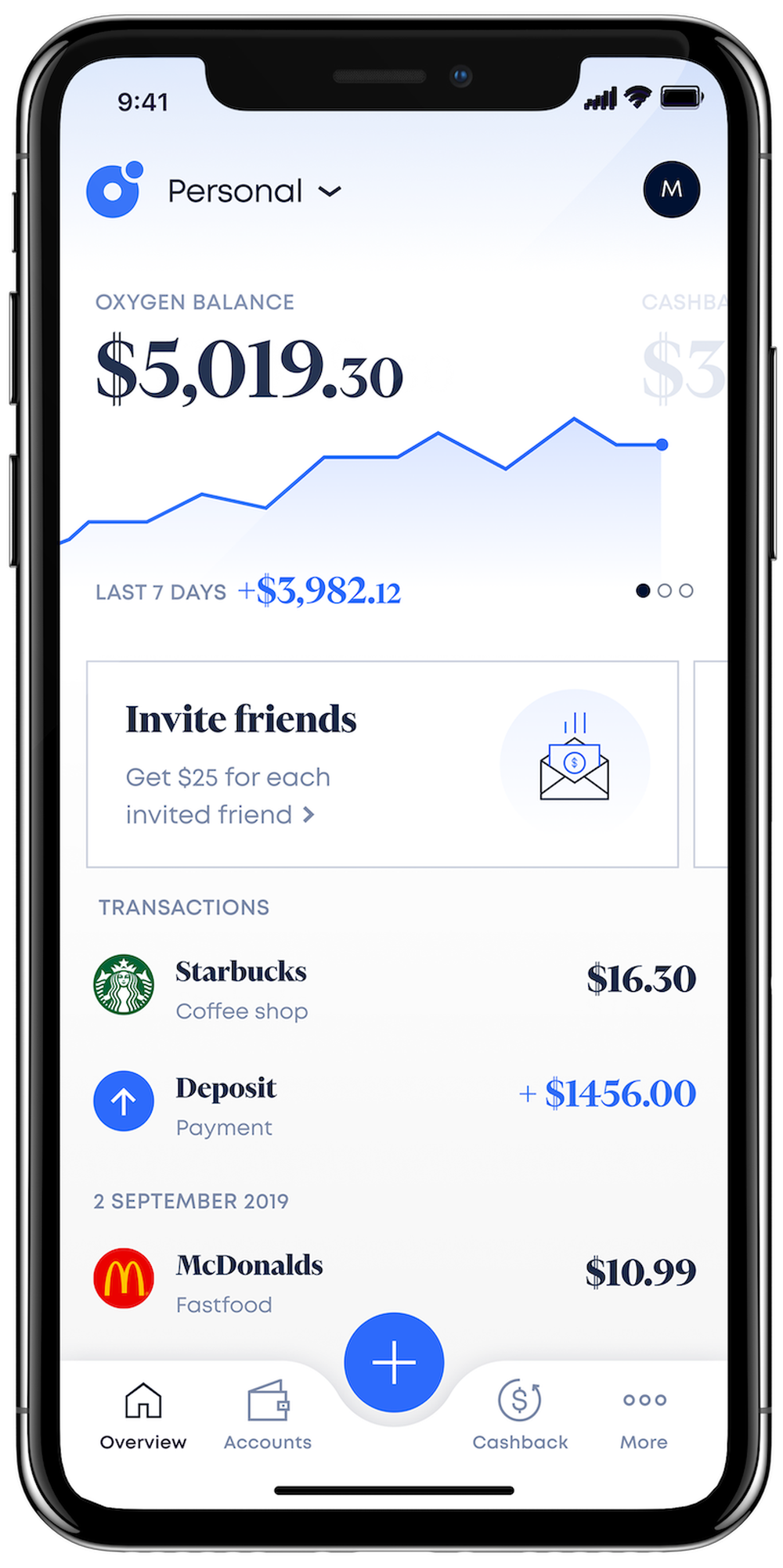The image size is (783, 1568).
Task: Open the M profile avatar
Action: (x=671, y=189)
